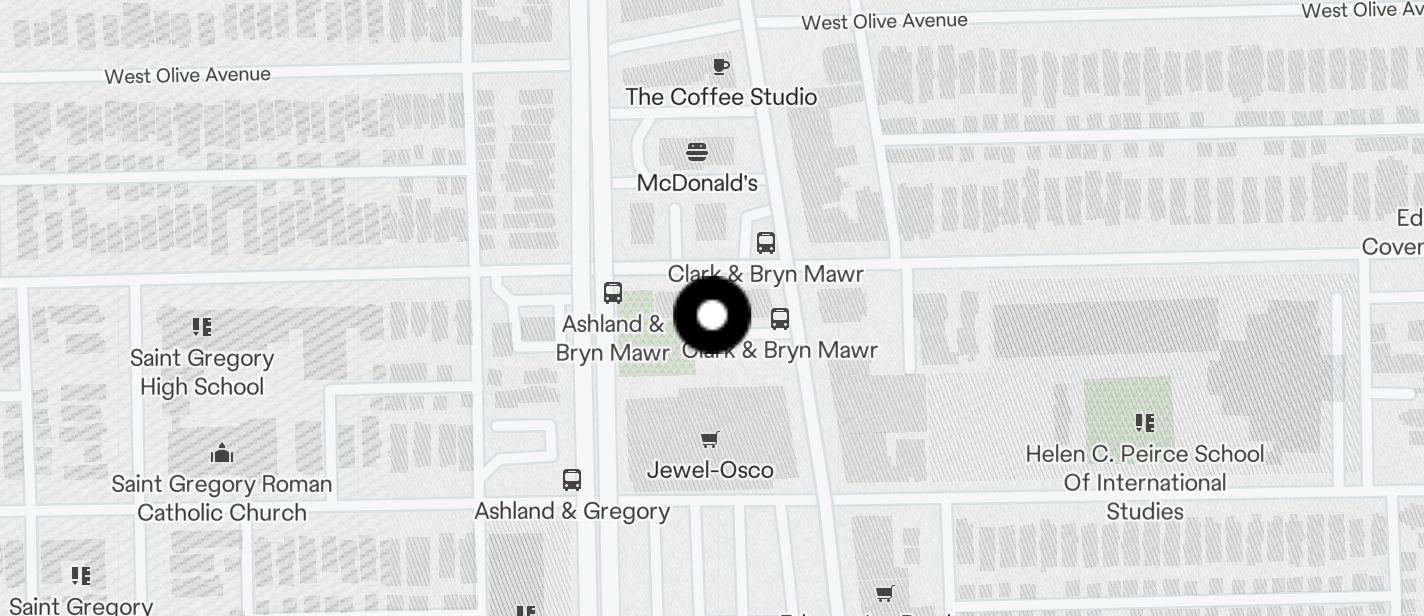The image size is (1424, 616).
Task: Select the Saint Gregory High School marker
Action: point(202,327)
